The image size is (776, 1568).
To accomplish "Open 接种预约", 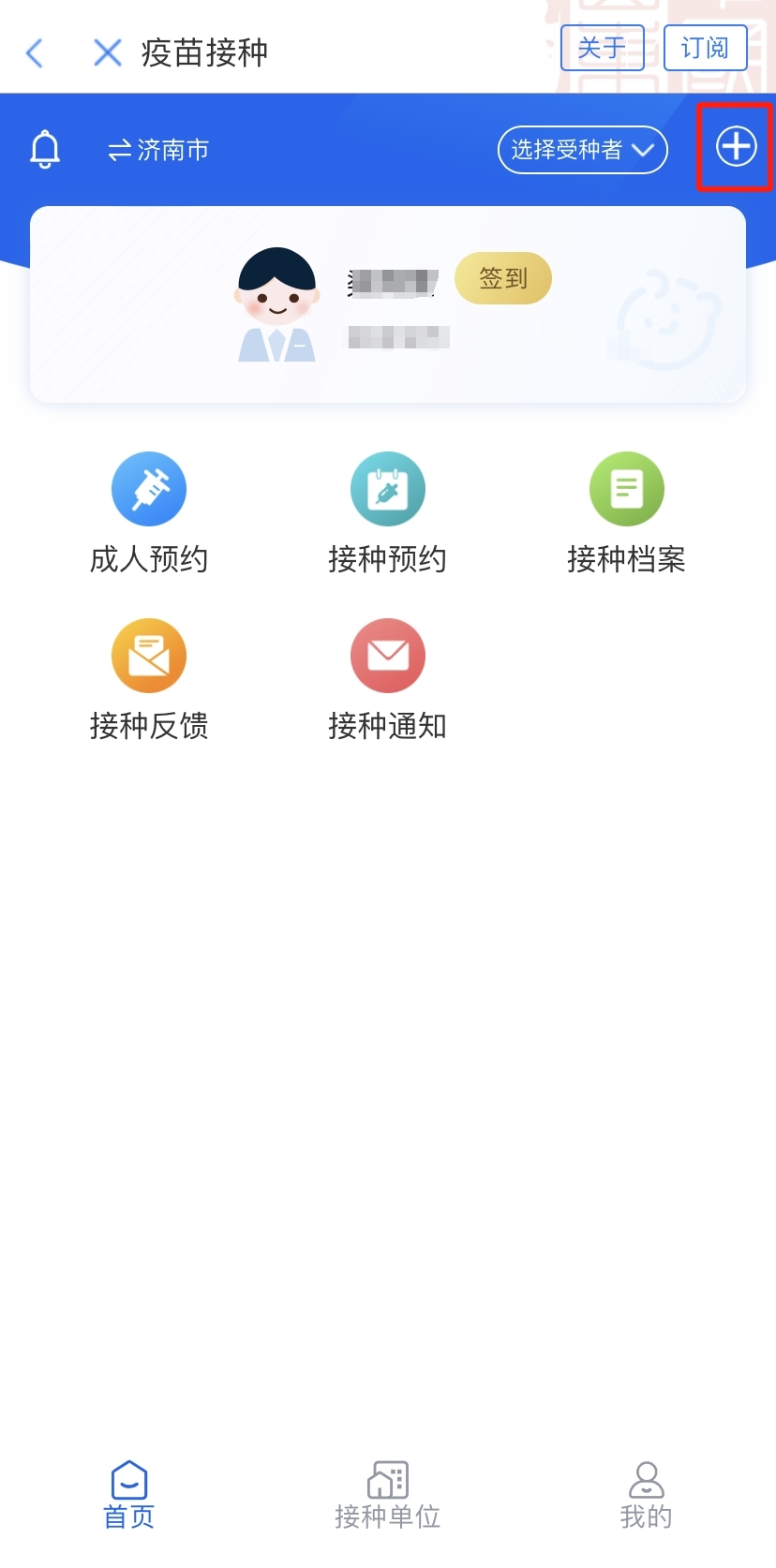I will pos(388,511).
